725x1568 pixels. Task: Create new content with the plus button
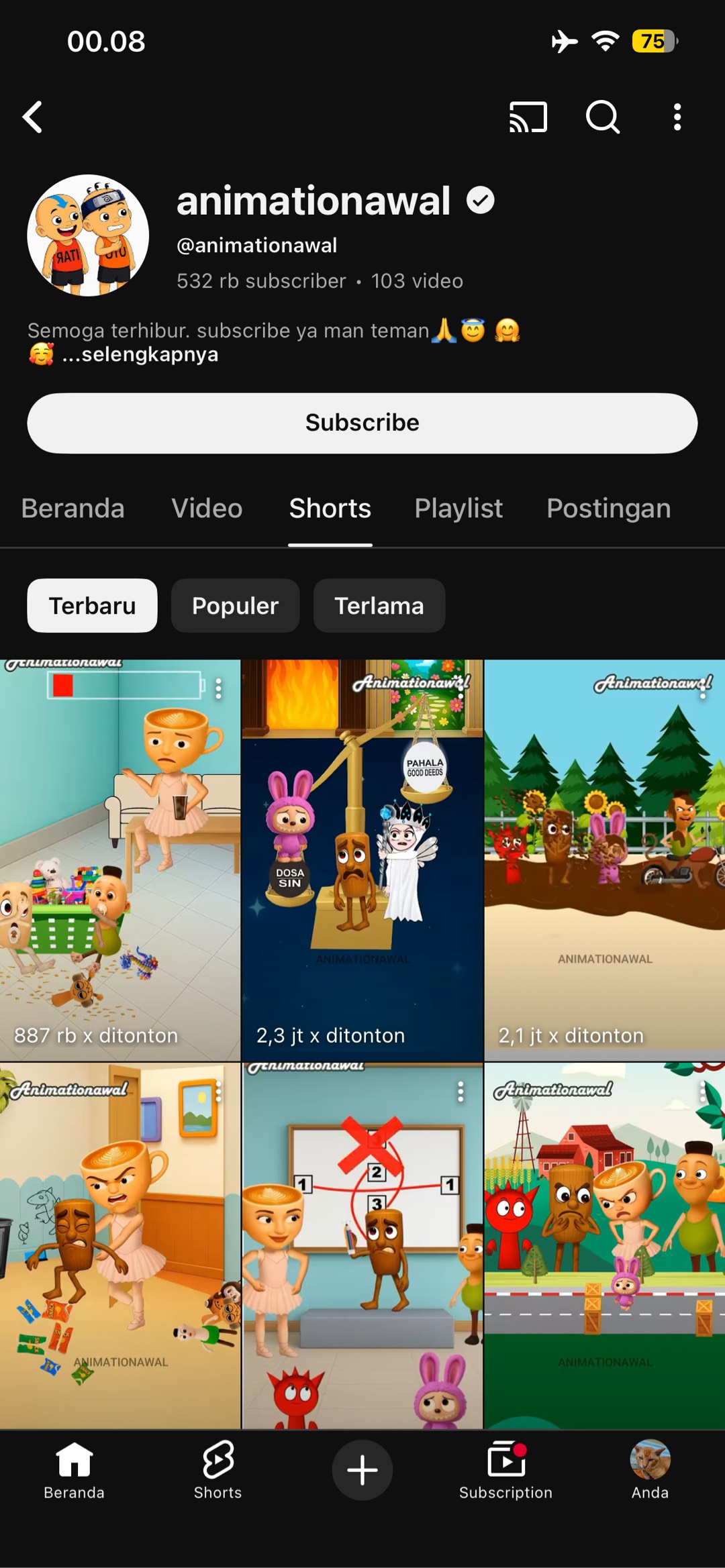click(362, 1470)
